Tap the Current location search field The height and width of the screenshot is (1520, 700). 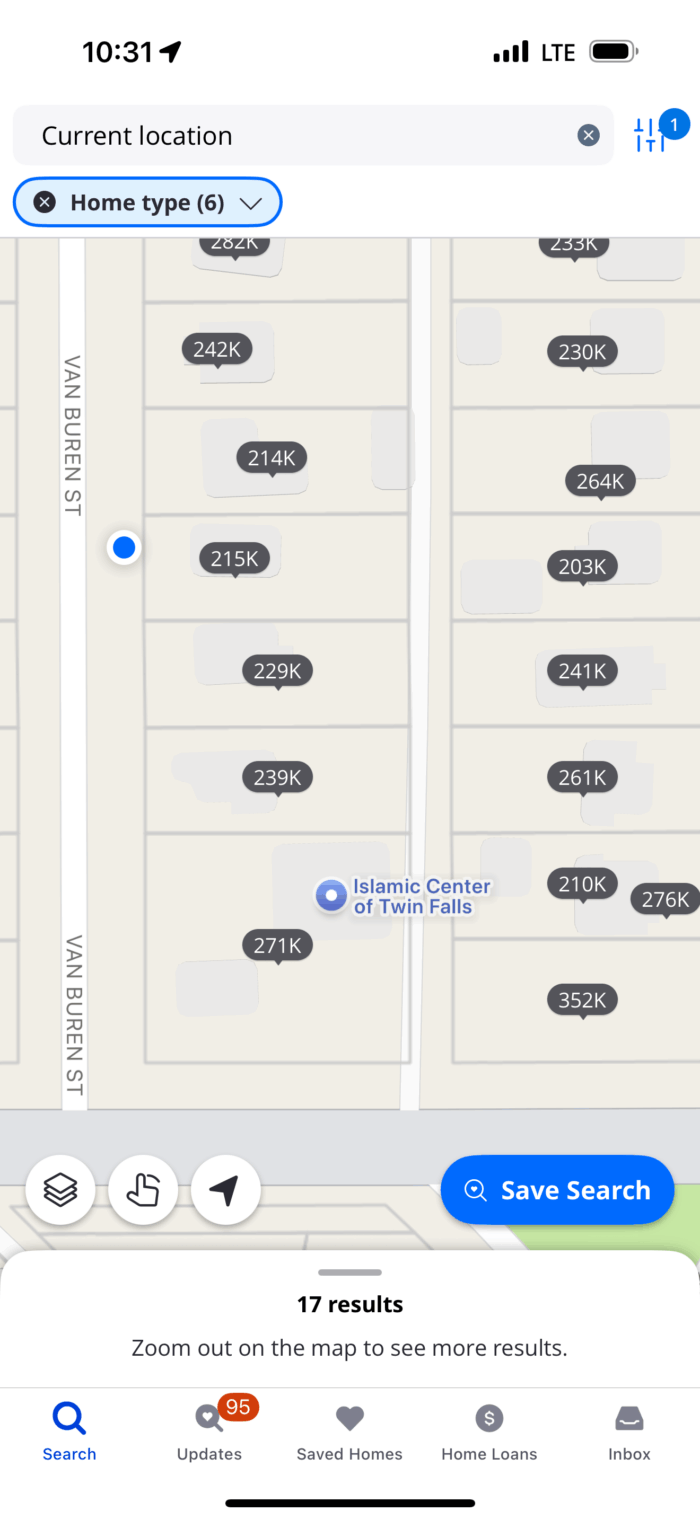[300, 135]
